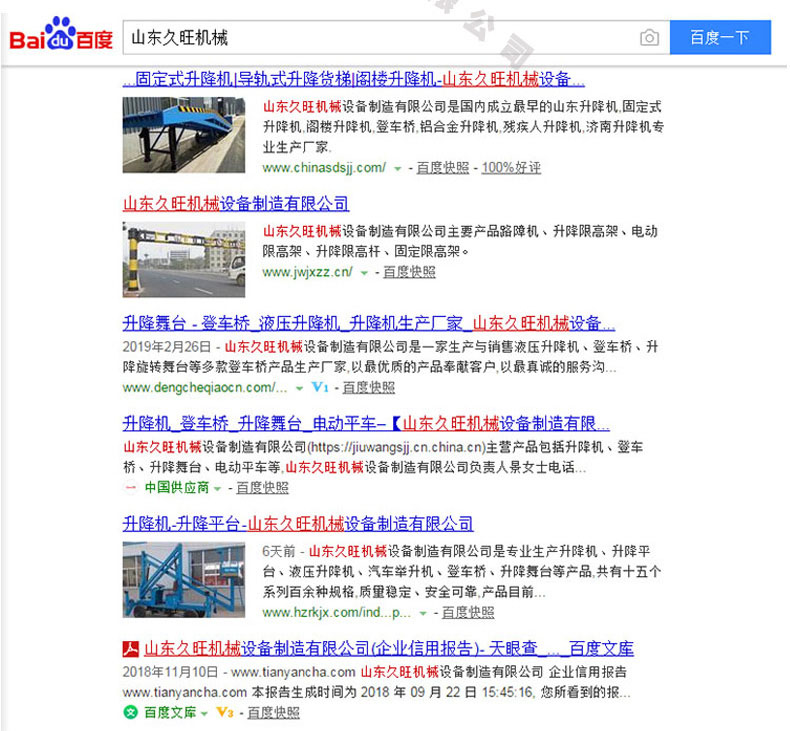The width and height of the screenshot is (790, 731).
Task: View 百度快照 for the 百度文库 result
Action: pyautogui.click(x=273, y=713)
